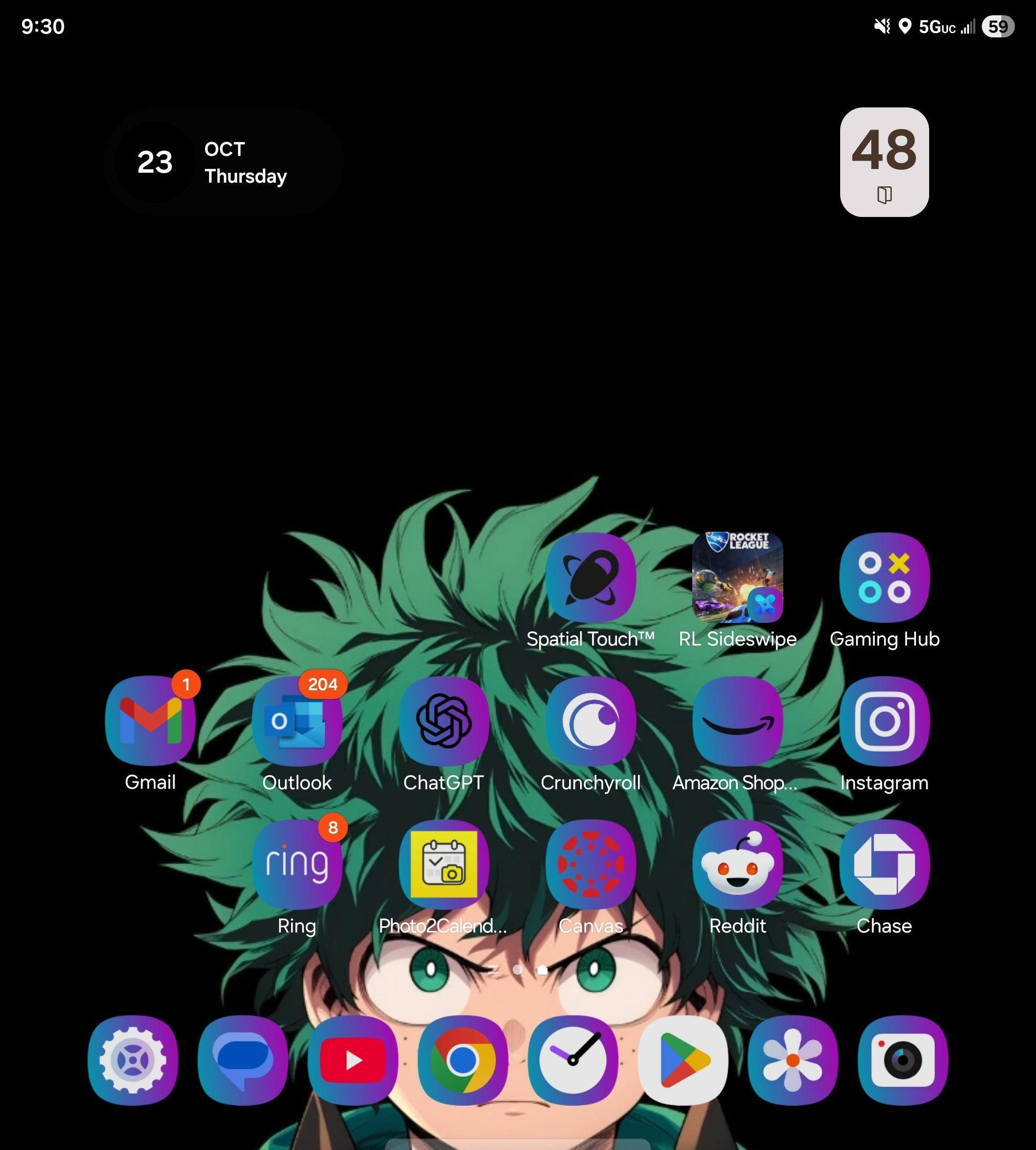
Task: Open Gaming Hub
Action: pyautogui.click(x=884, y=577)
